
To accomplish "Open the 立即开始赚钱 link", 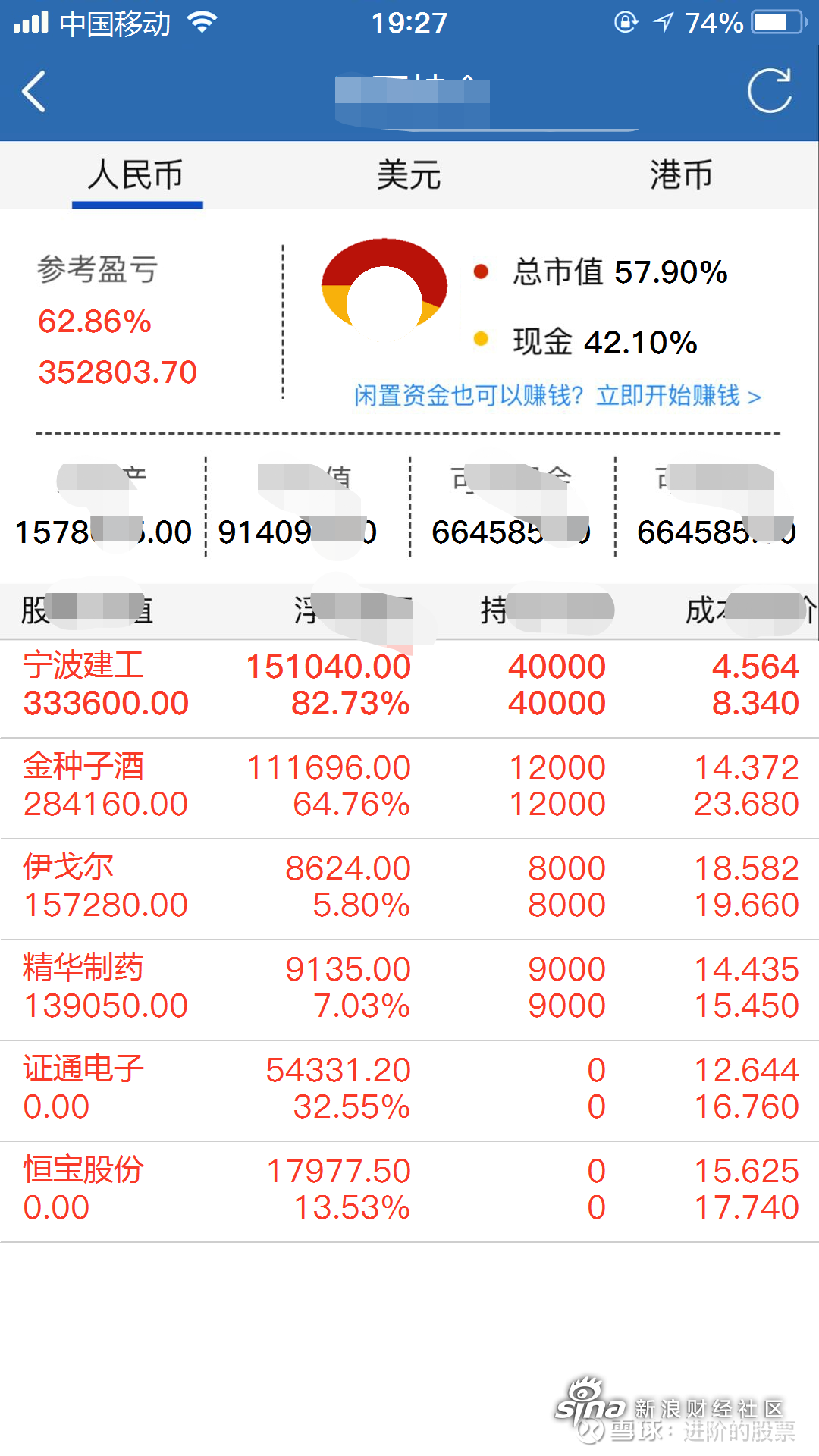I will 679,396.
